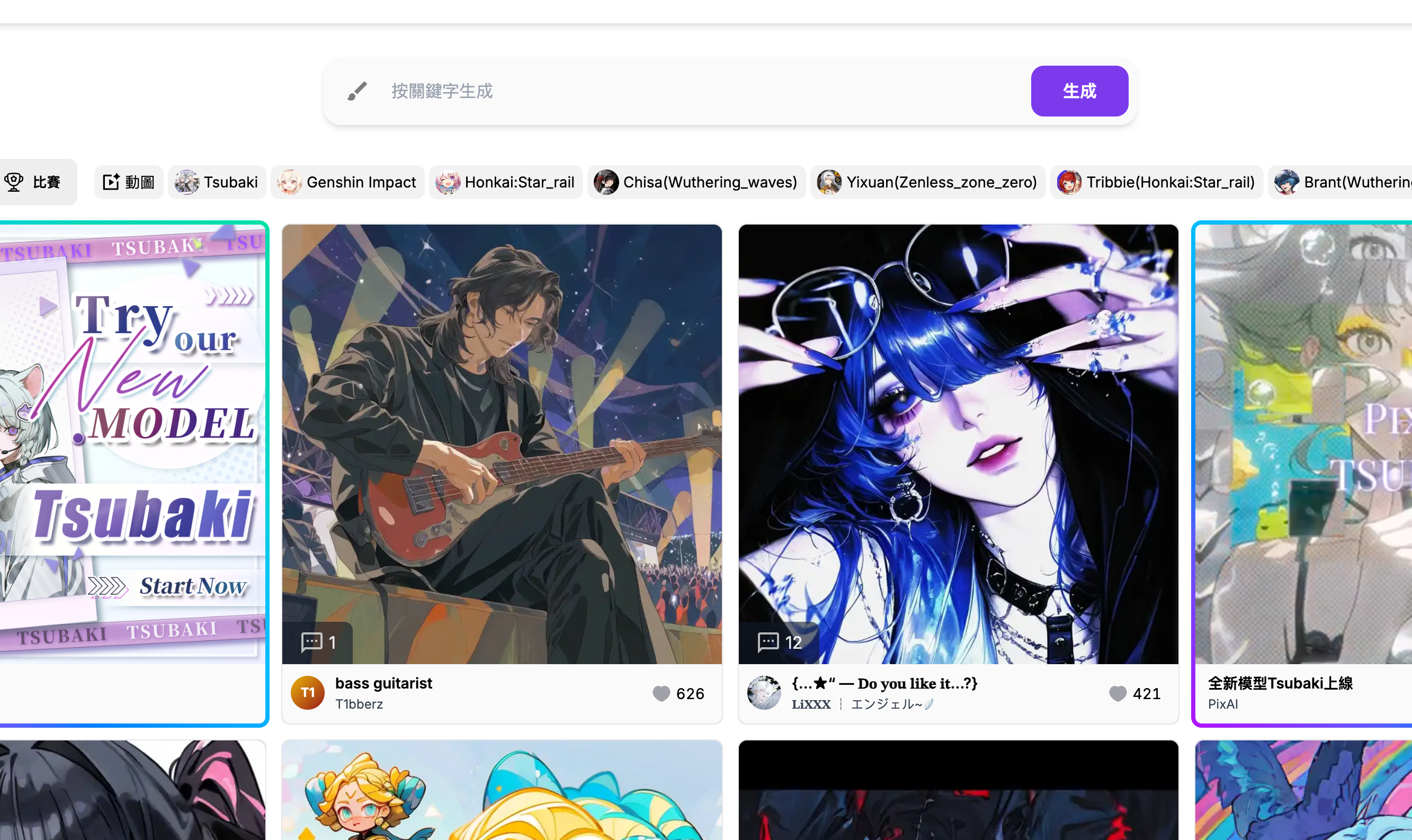Open the 比賽 contest tab

[x=34, y=182]
